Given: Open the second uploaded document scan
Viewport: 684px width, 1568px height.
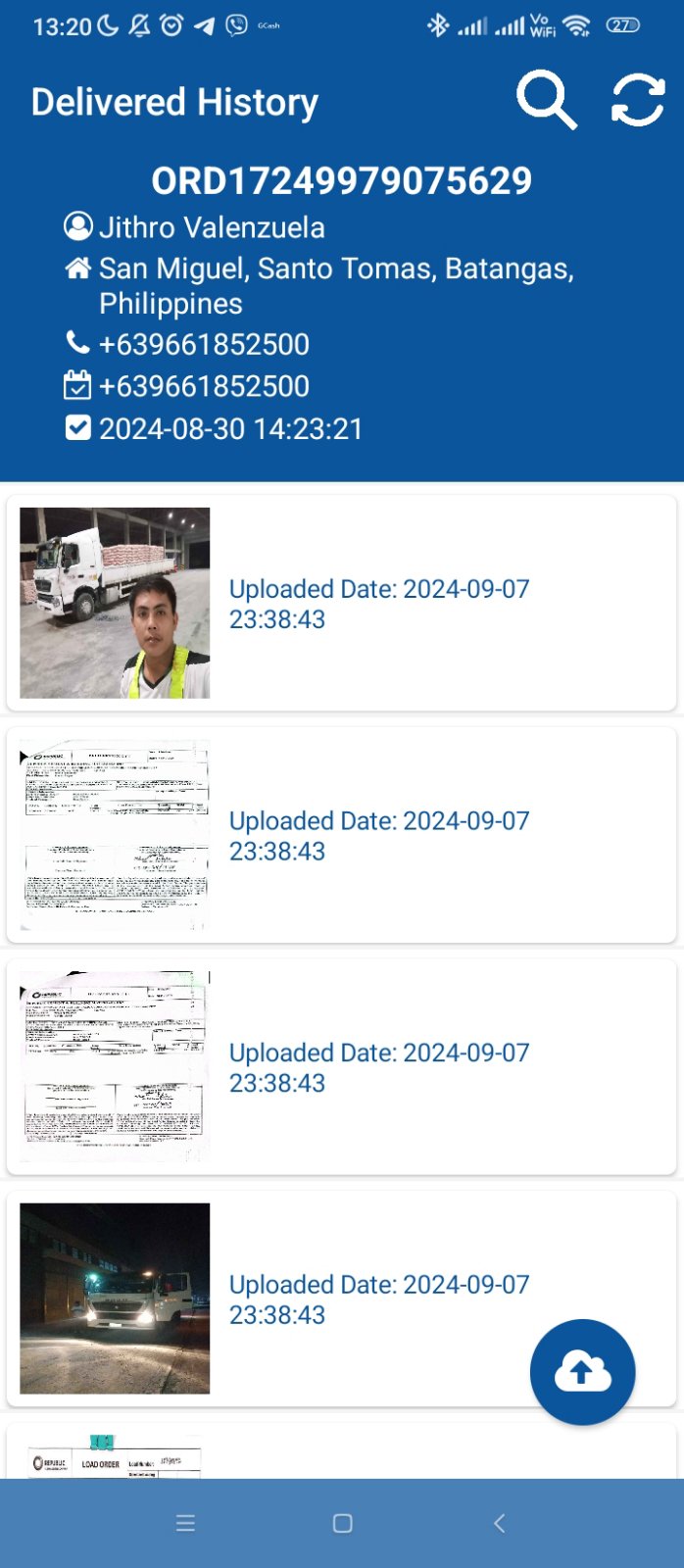Looking at the screenshot, I should click(x=115, y=835).
